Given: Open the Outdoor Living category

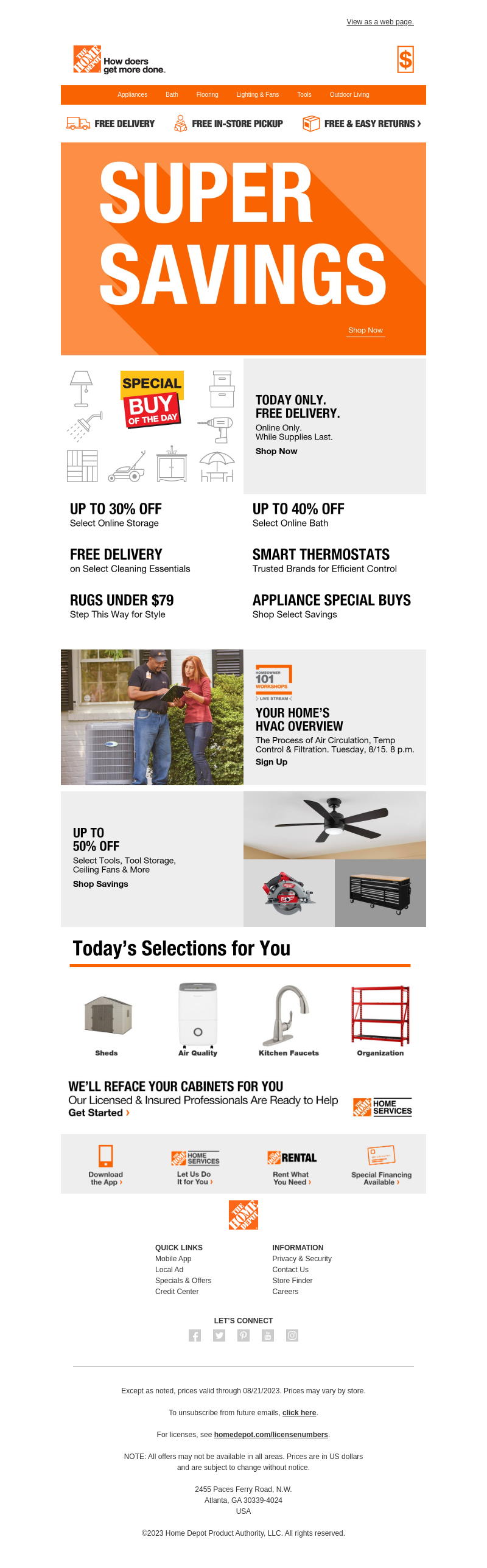Looking at the screenshot, I should pyautogui.click(x=349, y=95).
